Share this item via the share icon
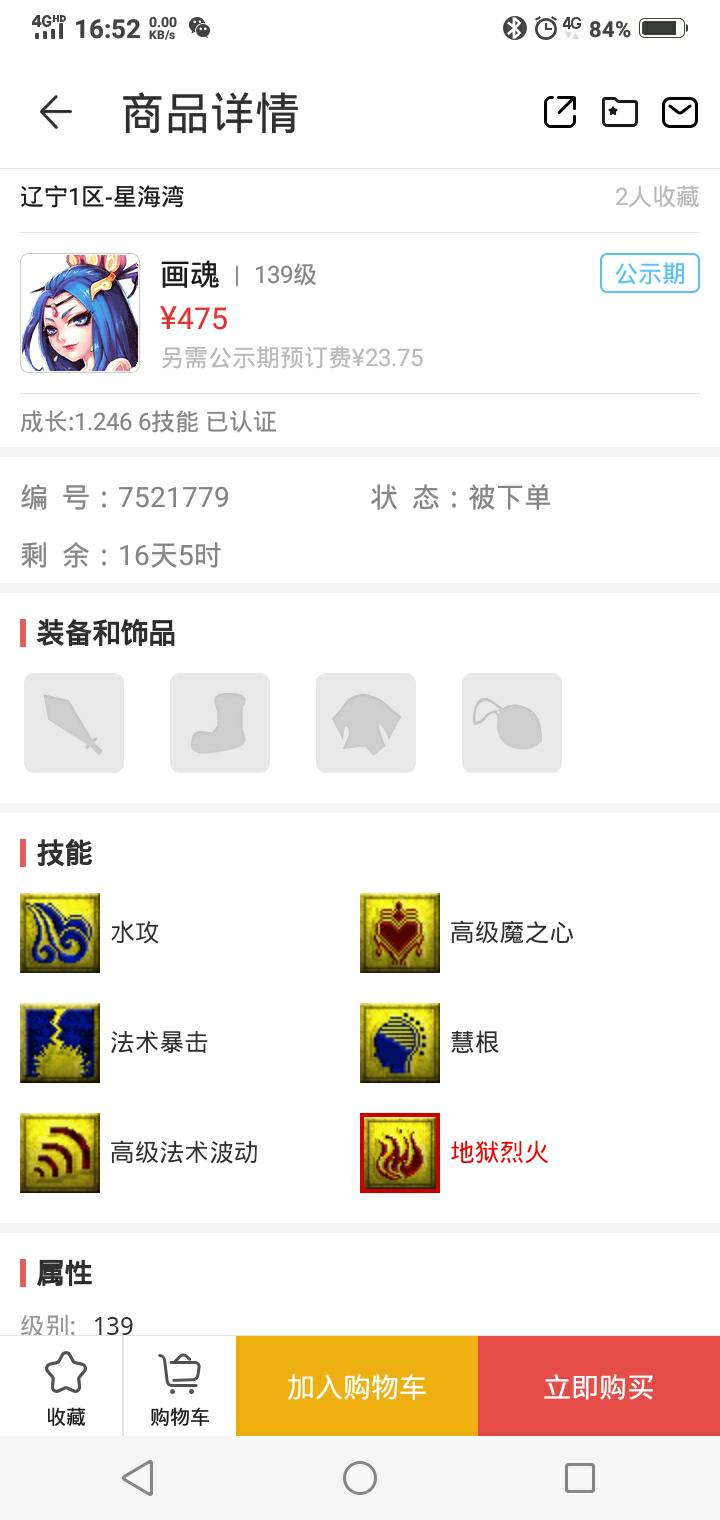 click(x=560, y=112)
